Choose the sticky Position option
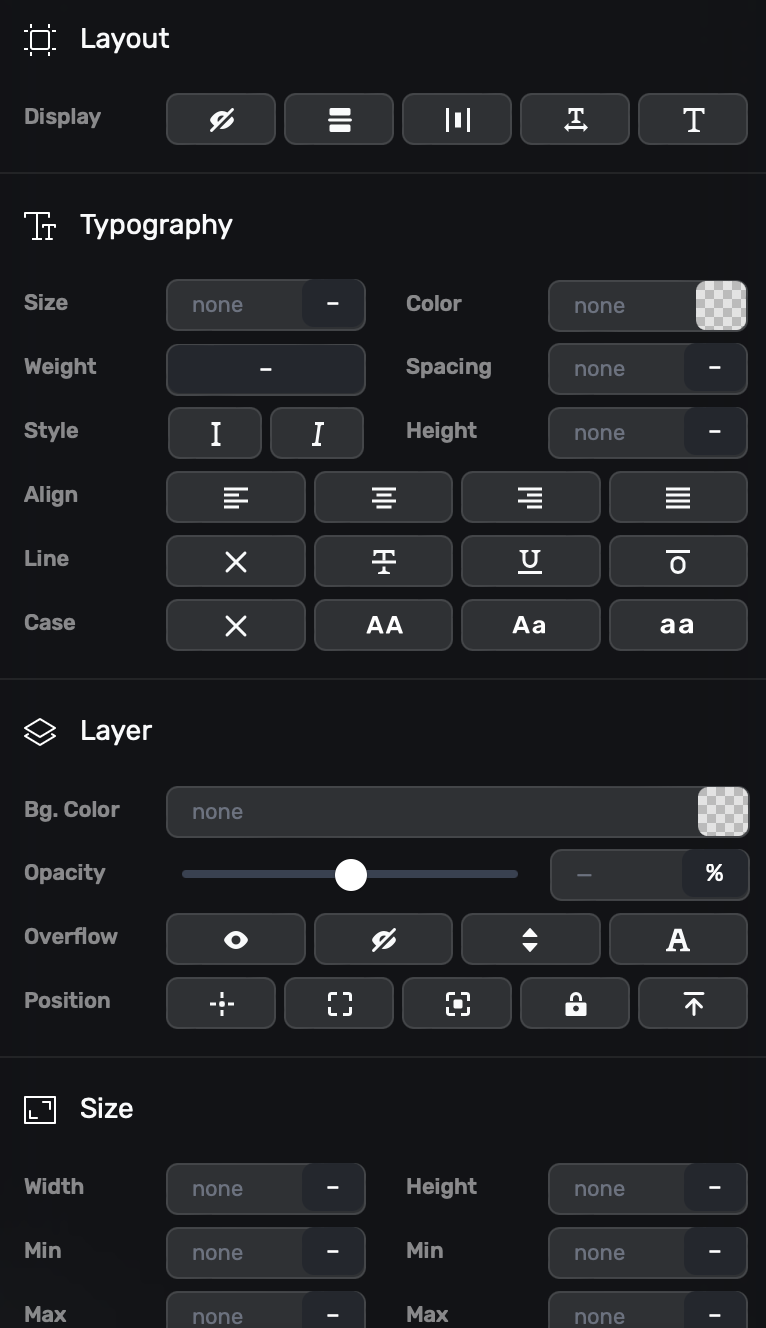Viewport: 766px width, 1328px height. click(693, 1003)
